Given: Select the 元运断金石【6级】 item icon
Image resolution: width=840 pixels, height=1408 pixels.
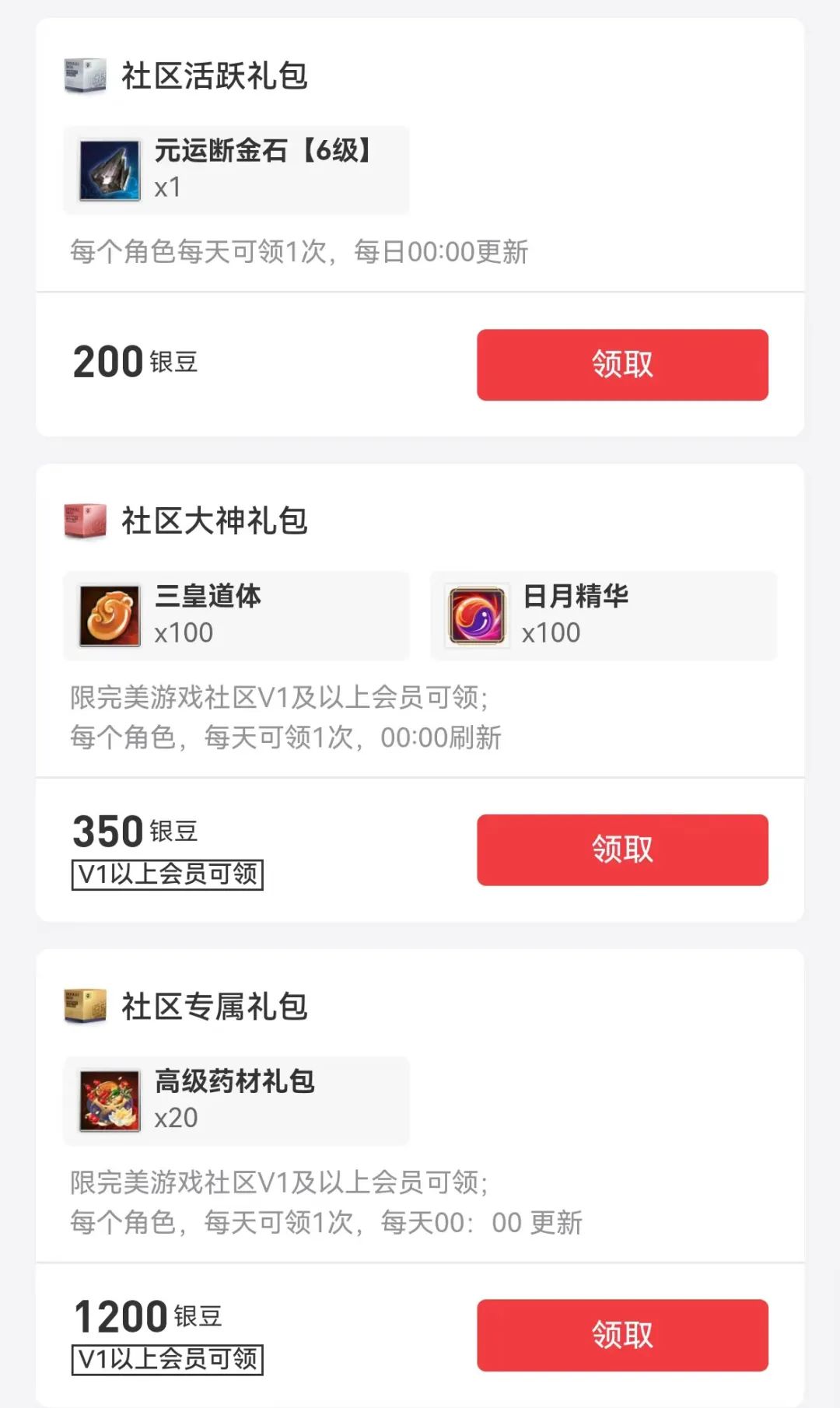Looking at the screenshot, I should tap(109, 170).
